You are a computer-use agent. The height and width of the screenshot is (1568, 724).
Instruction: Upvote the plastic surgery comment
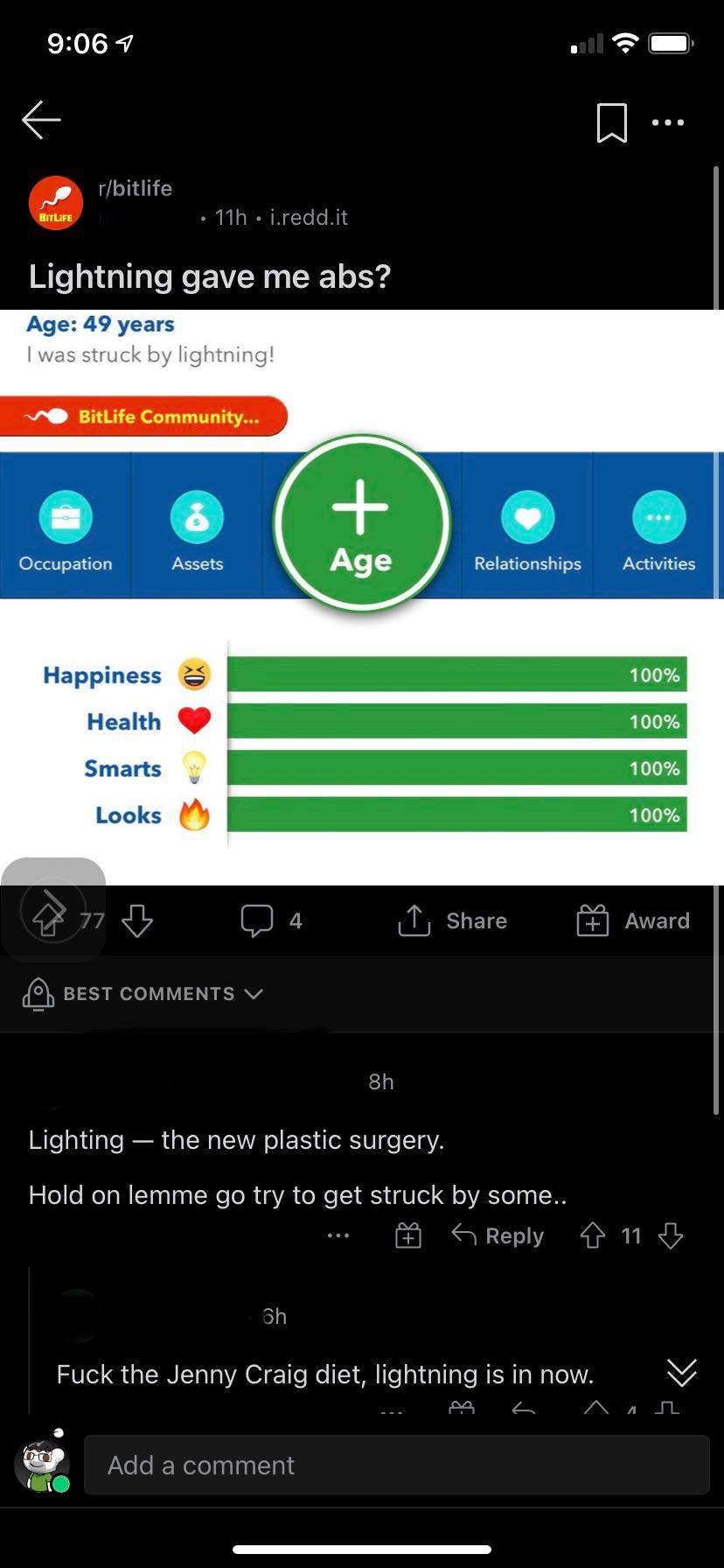(x=593, y=1235)
